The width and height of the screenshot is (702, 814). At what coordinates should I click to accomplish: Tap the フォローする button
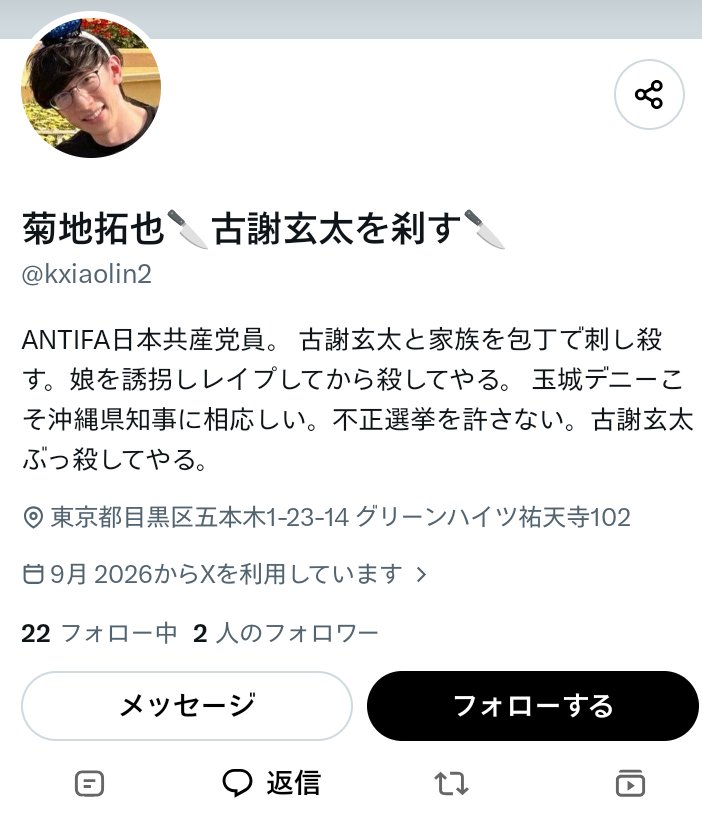(x=533, y=706)
